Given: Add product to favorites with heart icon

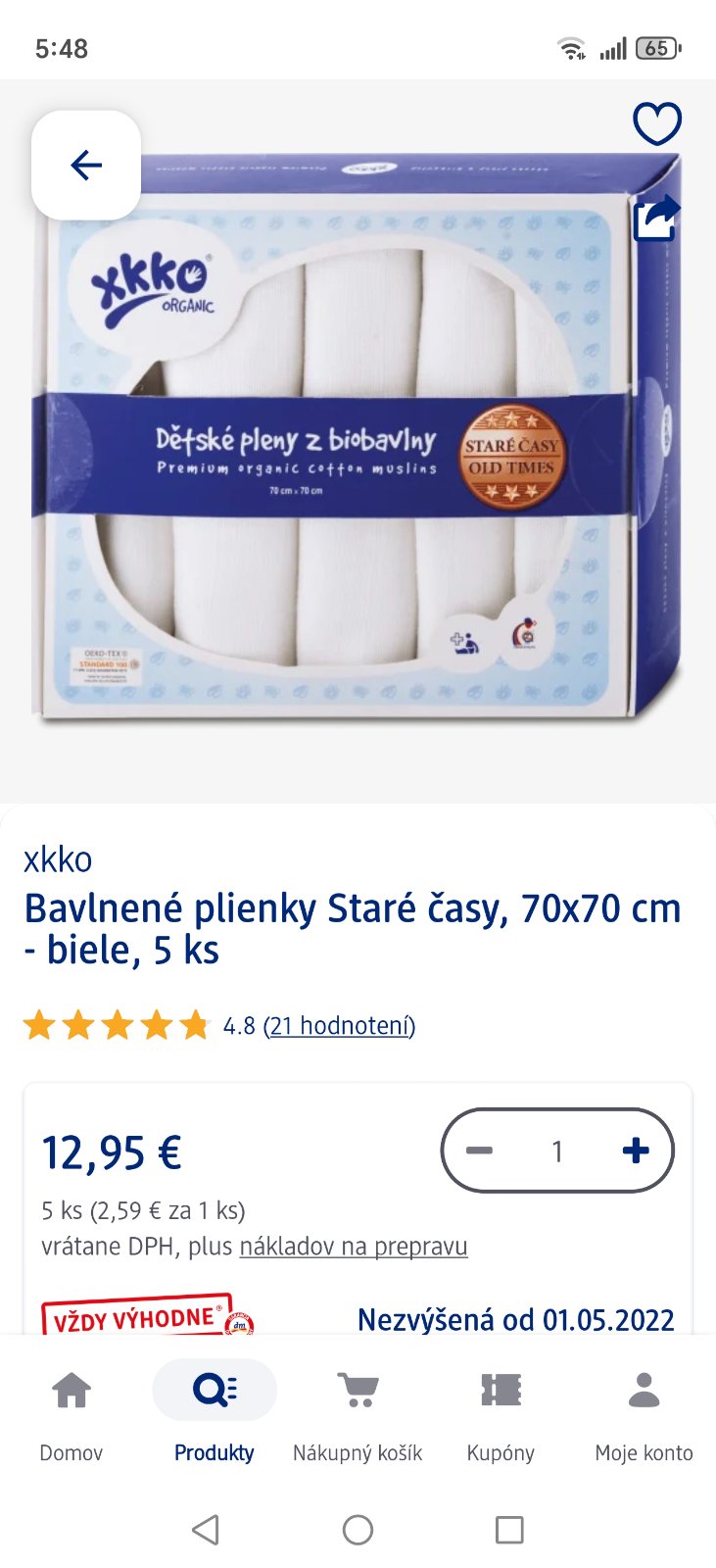Looking at the screenshot, I should click(x=656, y=123).
